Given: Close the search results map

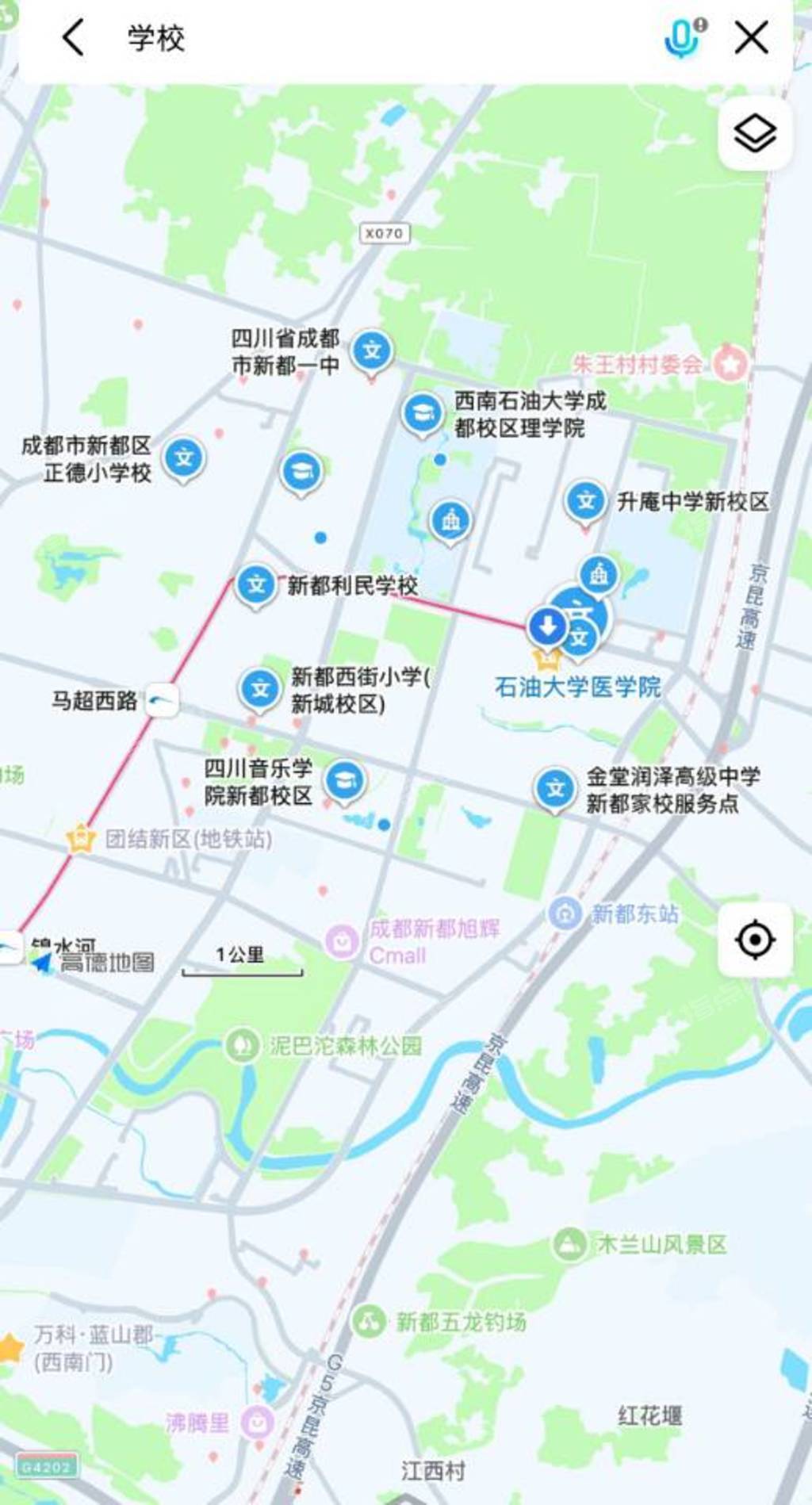Looking at the screenshot, I should [751, 37].
